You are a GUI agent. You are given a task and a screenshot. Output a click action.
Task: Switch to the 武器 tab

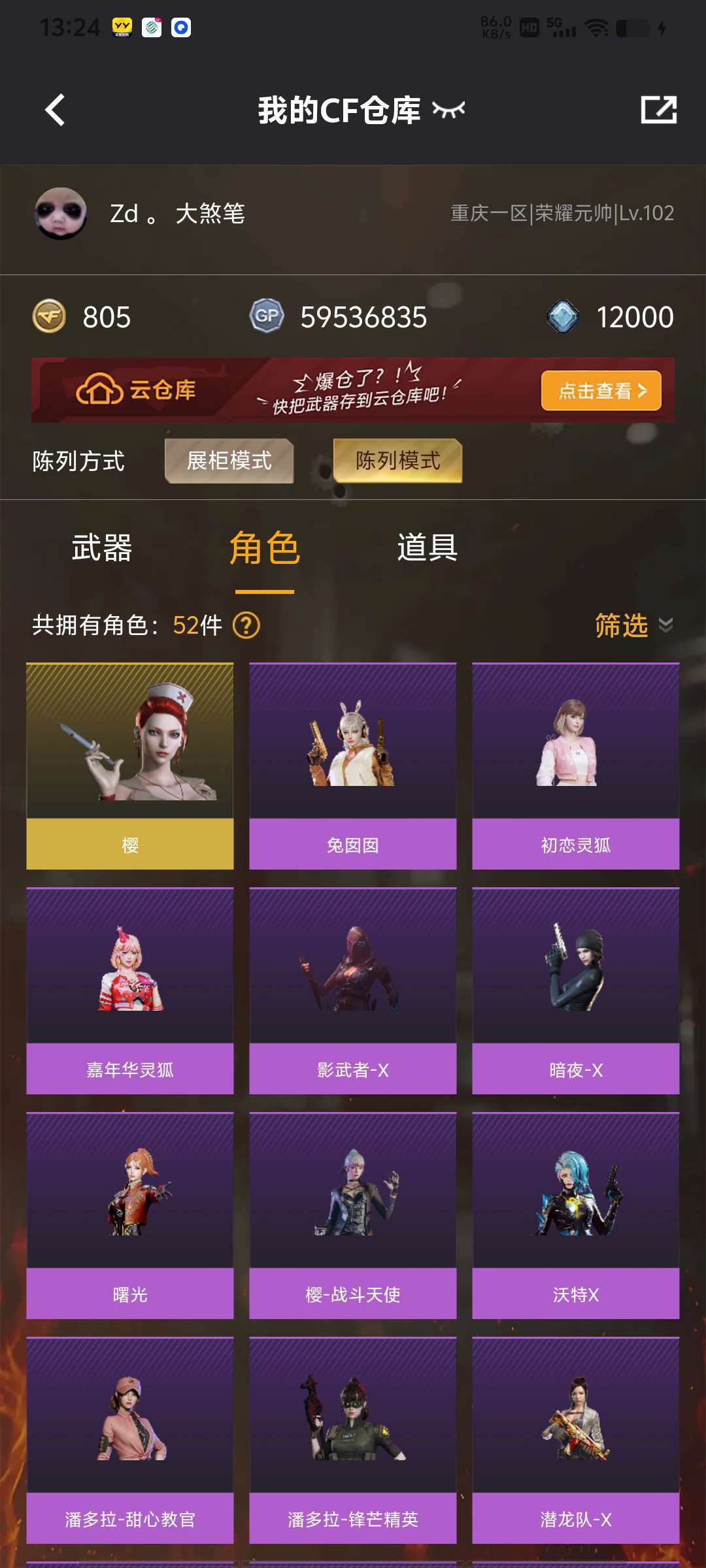point(102,547)
